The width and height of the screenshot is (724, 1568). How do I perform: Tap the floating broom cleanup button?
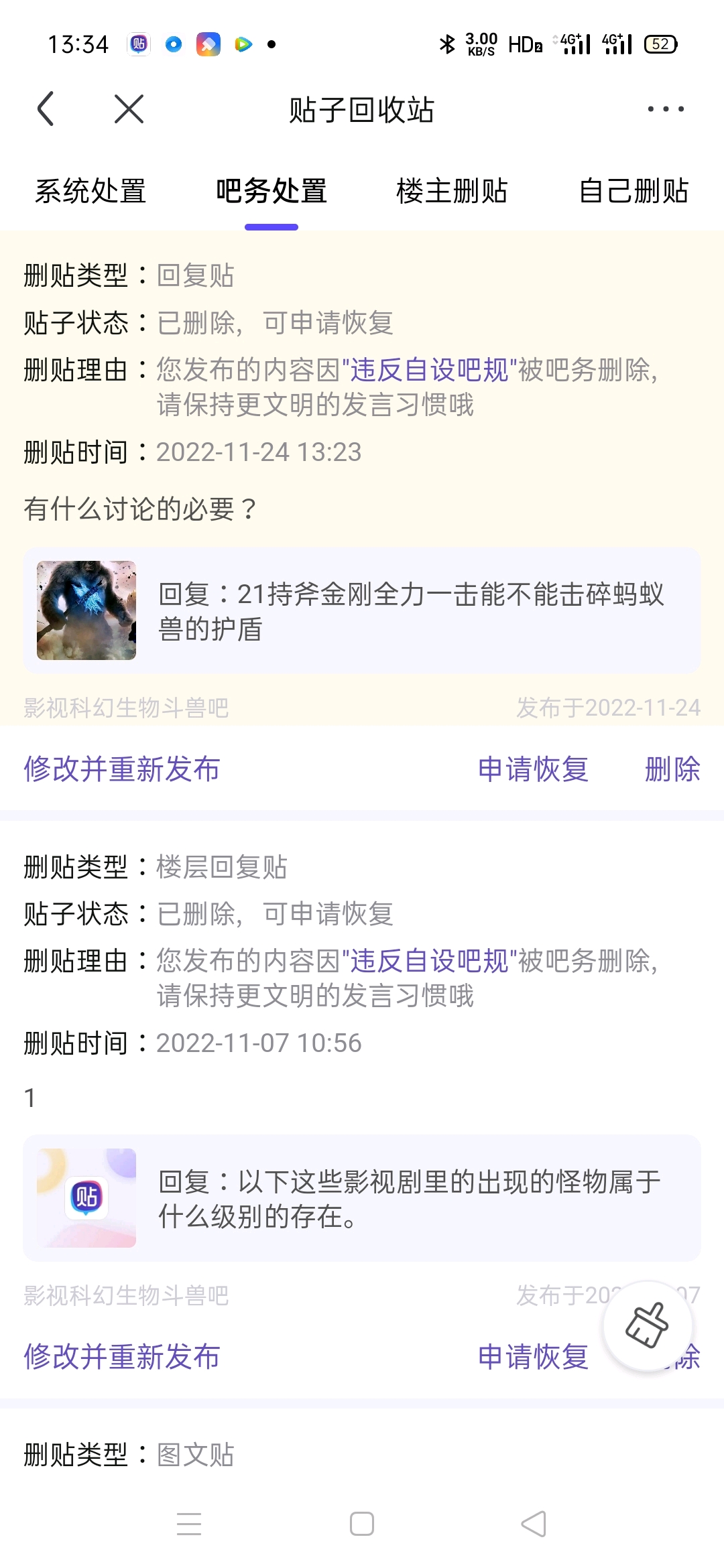click(x=648, y=1325)
